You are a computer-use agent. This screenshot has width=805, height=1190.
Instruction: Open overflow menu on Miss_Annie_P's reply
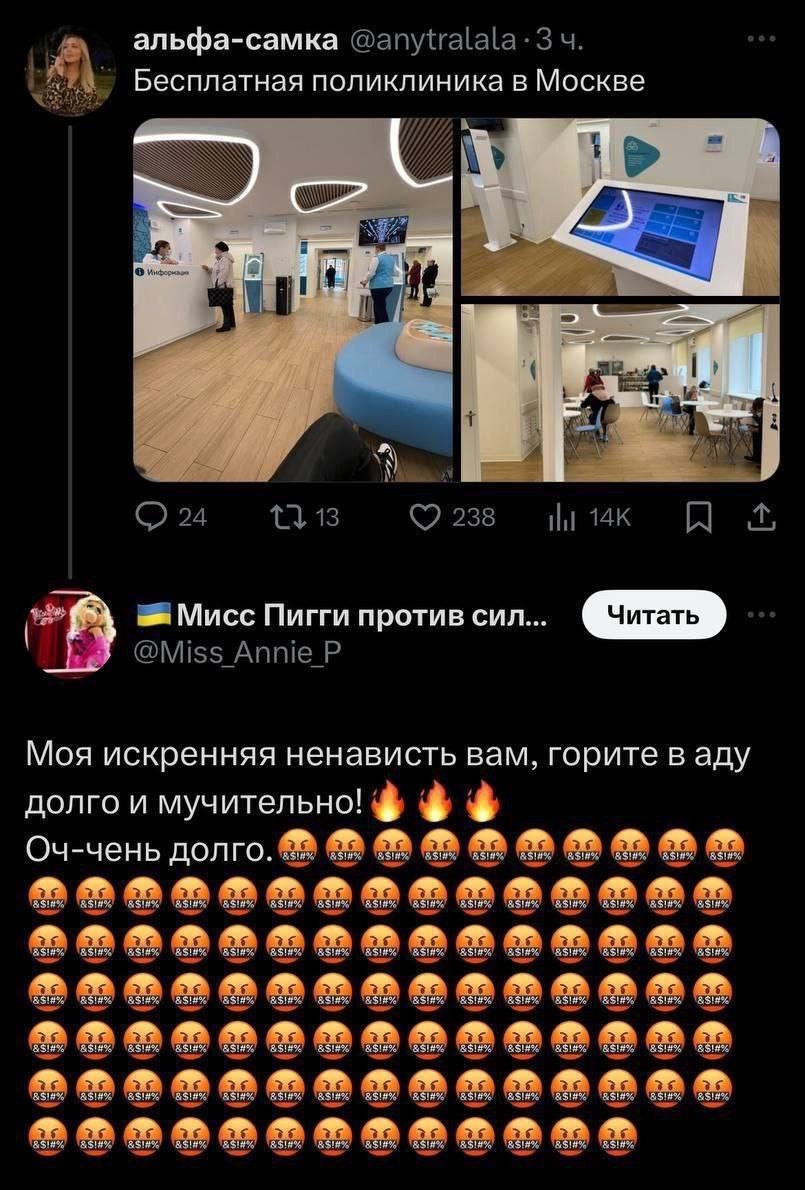coord(761,614)
